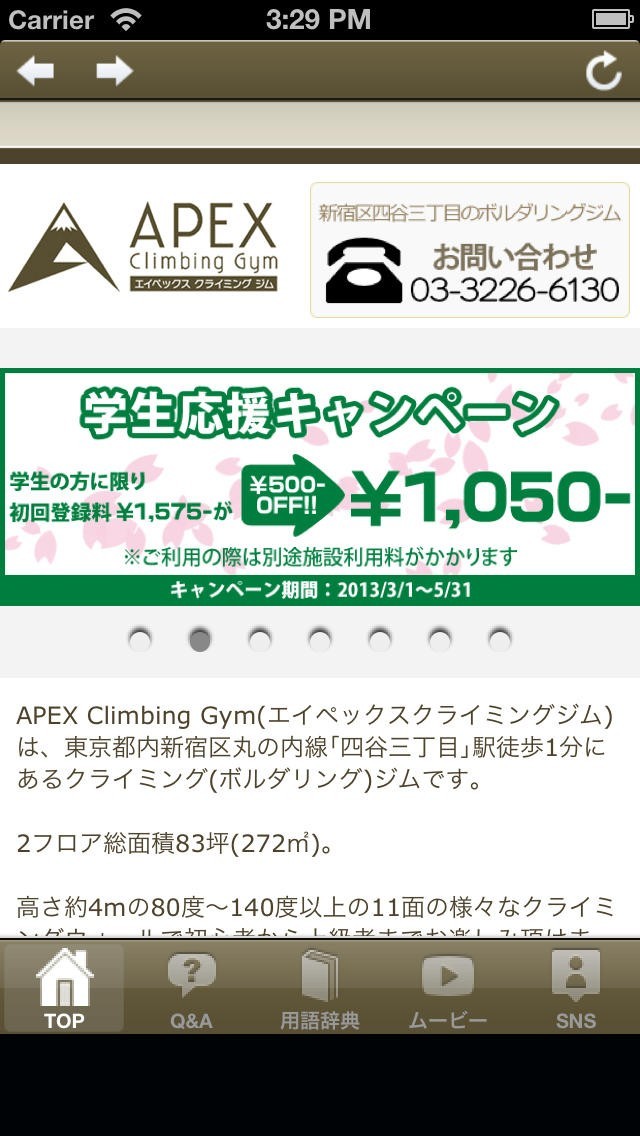640x1136 pixels.
Task: Switch to the ムービー movie tab
Action: [448, 988]
